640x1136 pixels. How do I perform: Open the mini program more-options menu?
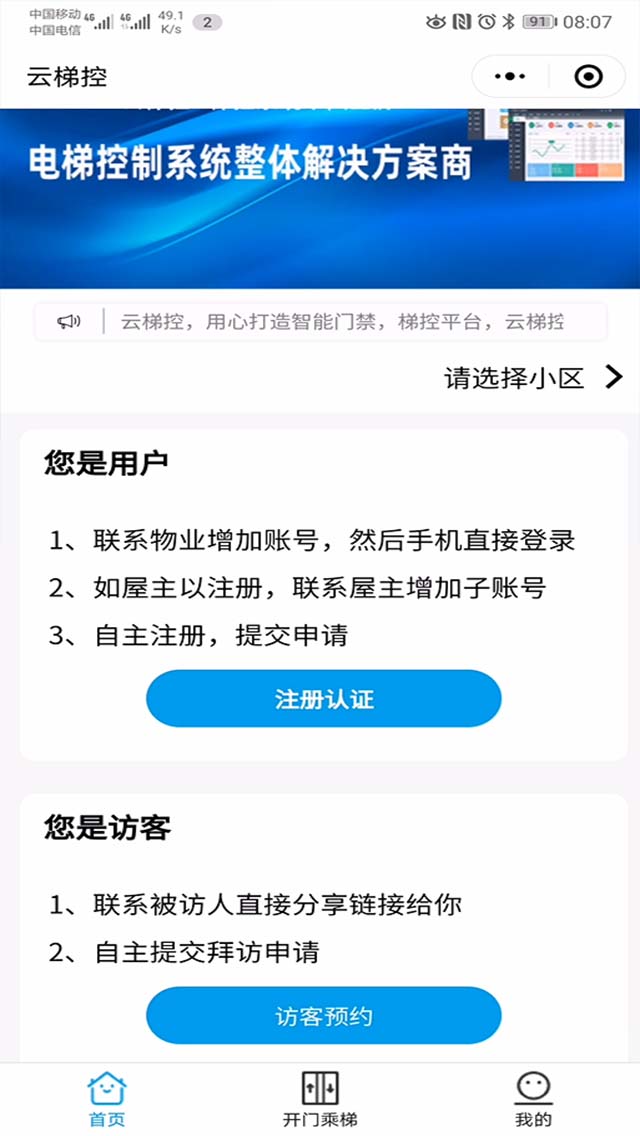(x=510, y=76)
